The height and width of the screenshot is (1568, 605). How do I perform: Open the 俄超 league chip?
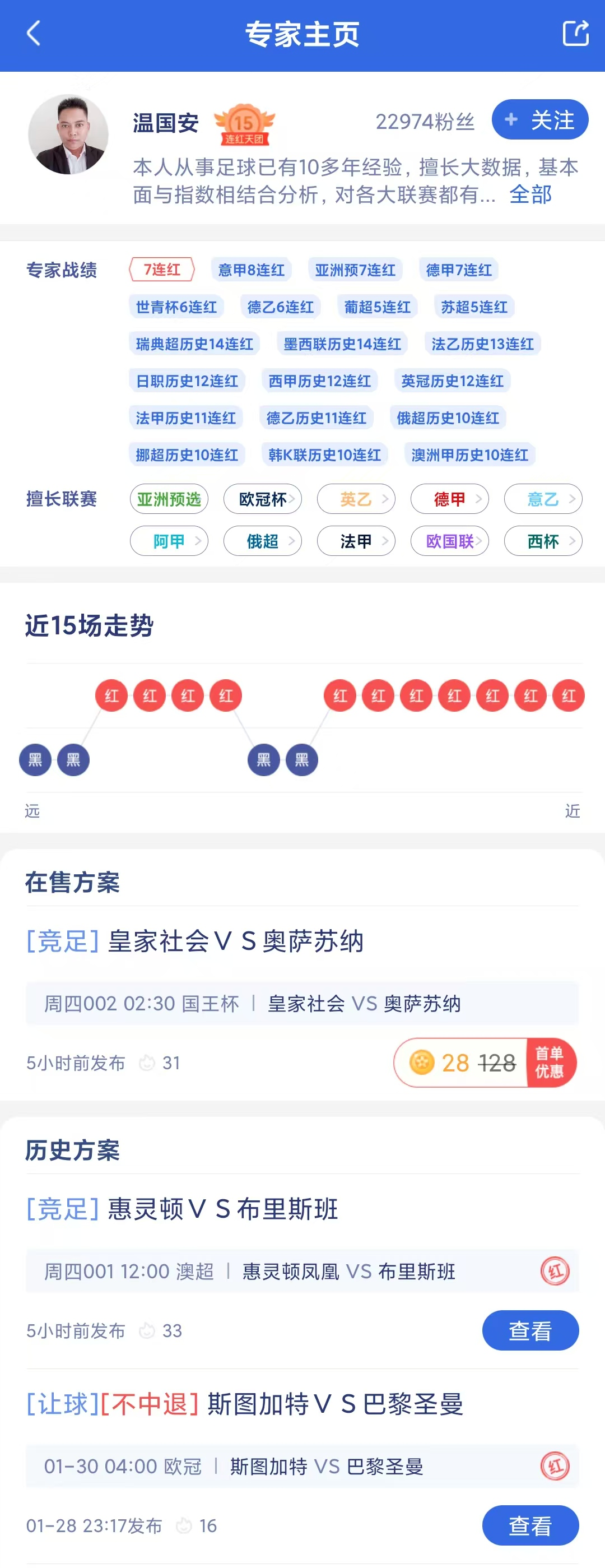coord(262,541)
